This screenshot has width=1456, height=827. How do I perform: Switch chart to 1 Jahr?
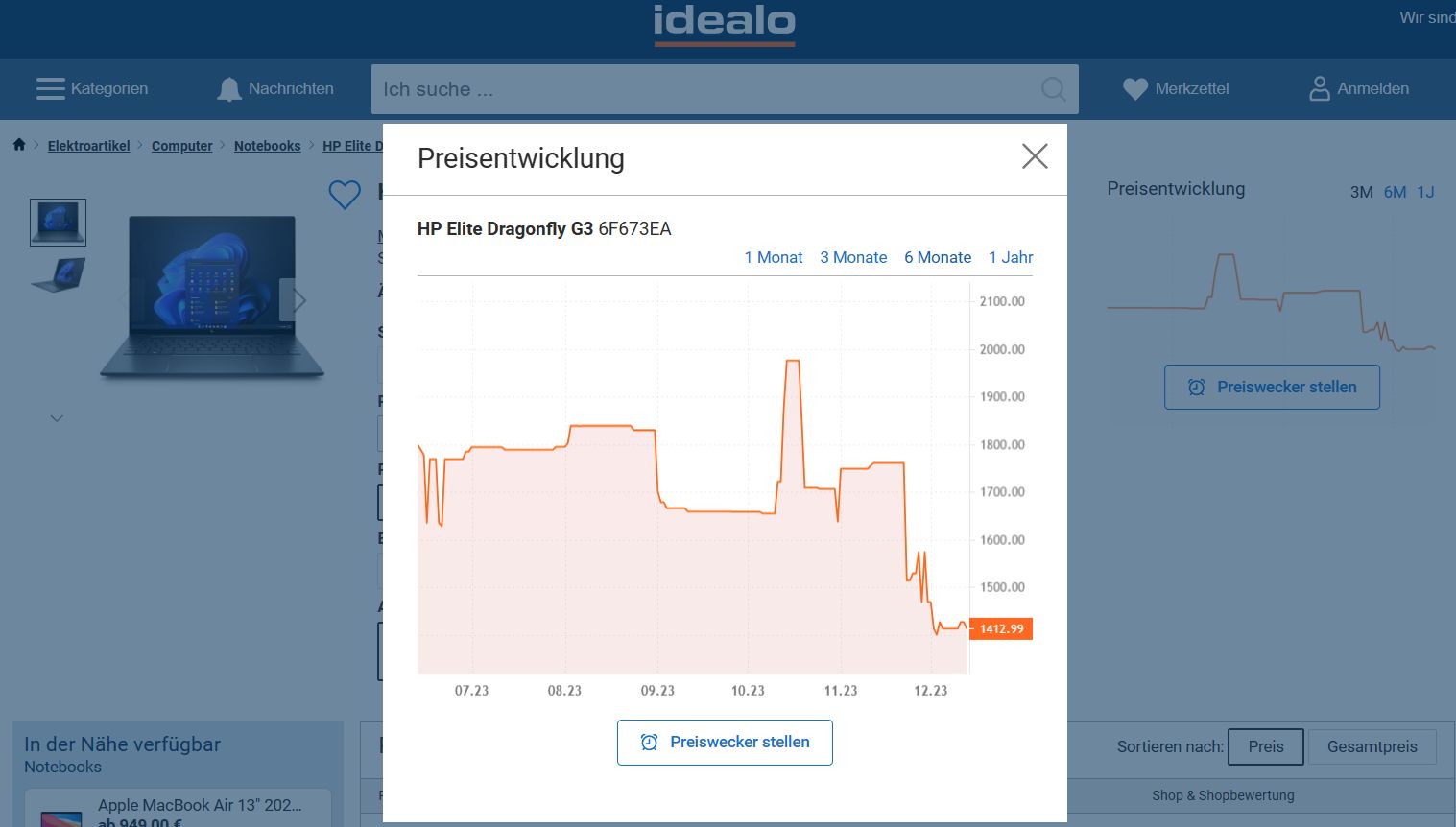(1010, 257)
